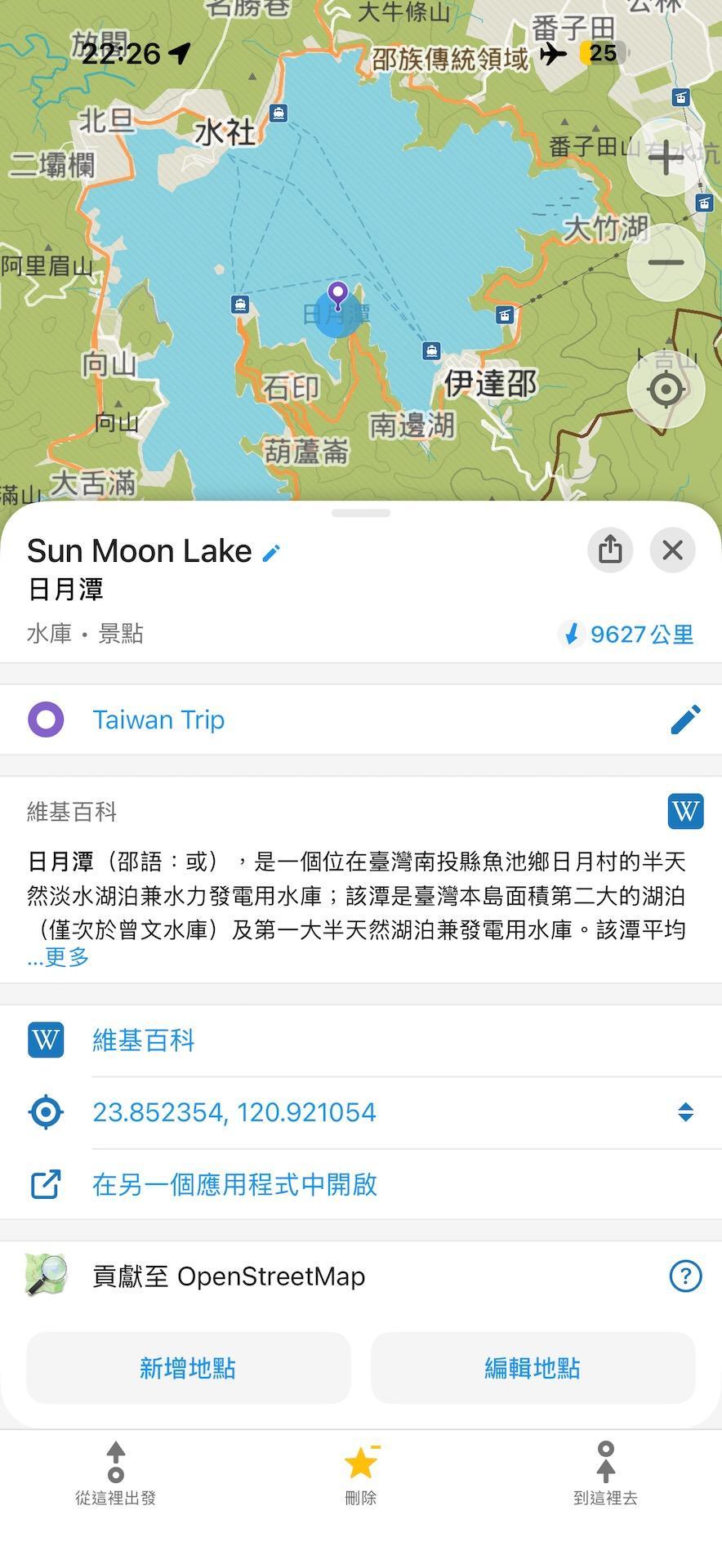Open the OpenStreetMap help question mark
Image resolution: width=722 pixels, height=1568 pixels.
pyautogui.click(x=686, y=1276)
